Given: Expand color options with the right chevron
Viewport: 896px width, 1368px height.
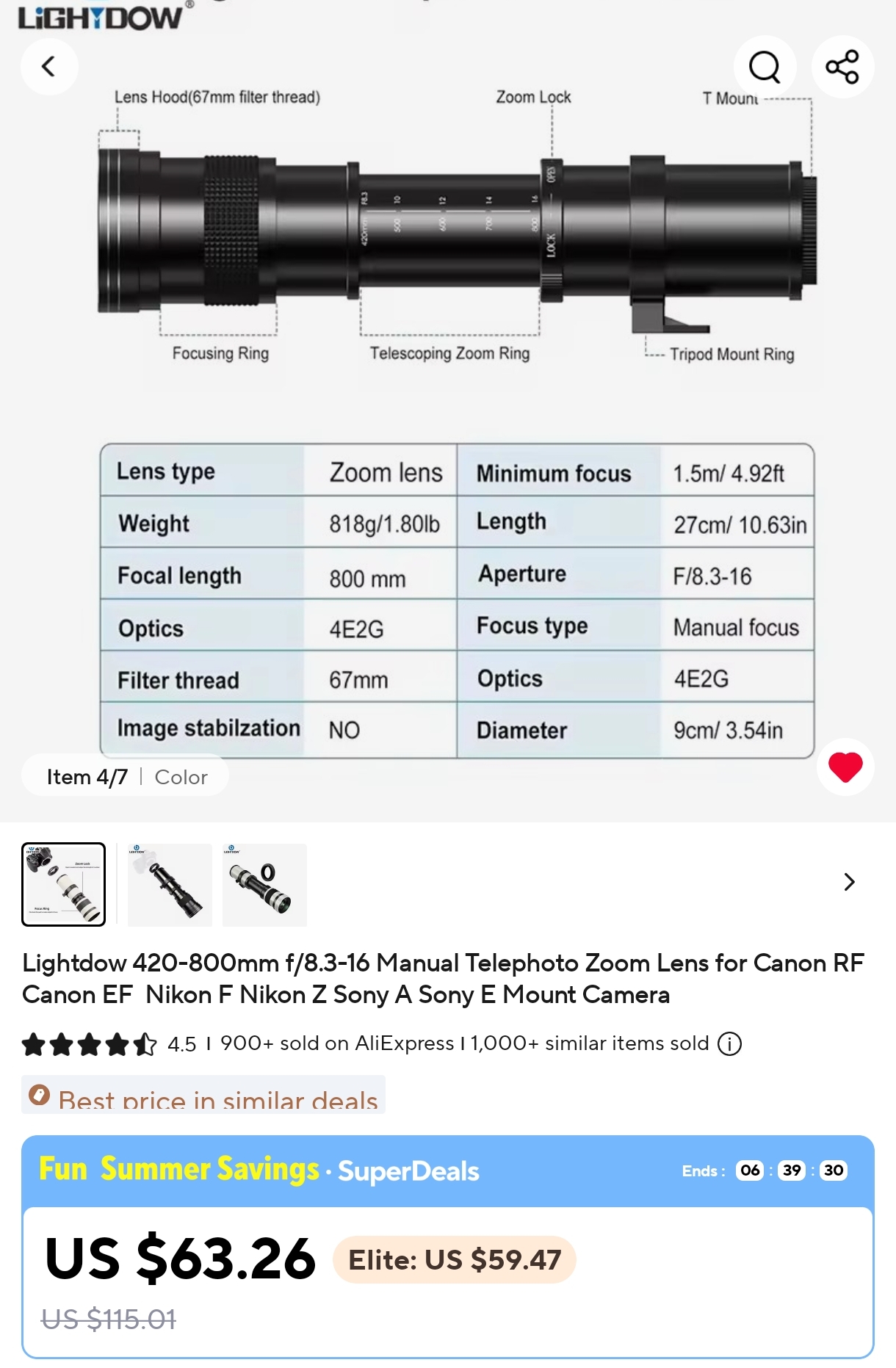Looking at the screenshot, I should 850,882.
